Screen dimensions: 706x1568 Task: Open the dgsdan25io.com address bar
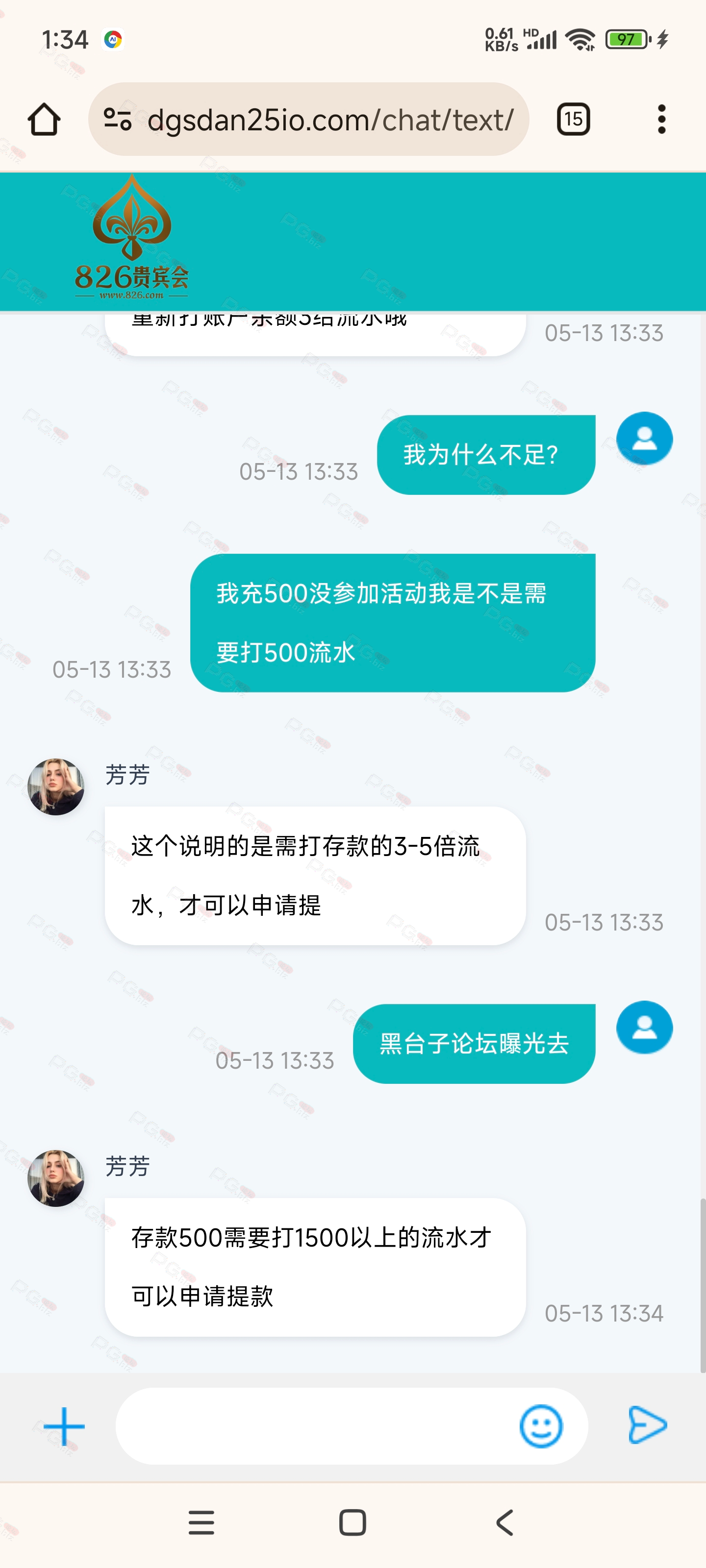pos(329,119)
